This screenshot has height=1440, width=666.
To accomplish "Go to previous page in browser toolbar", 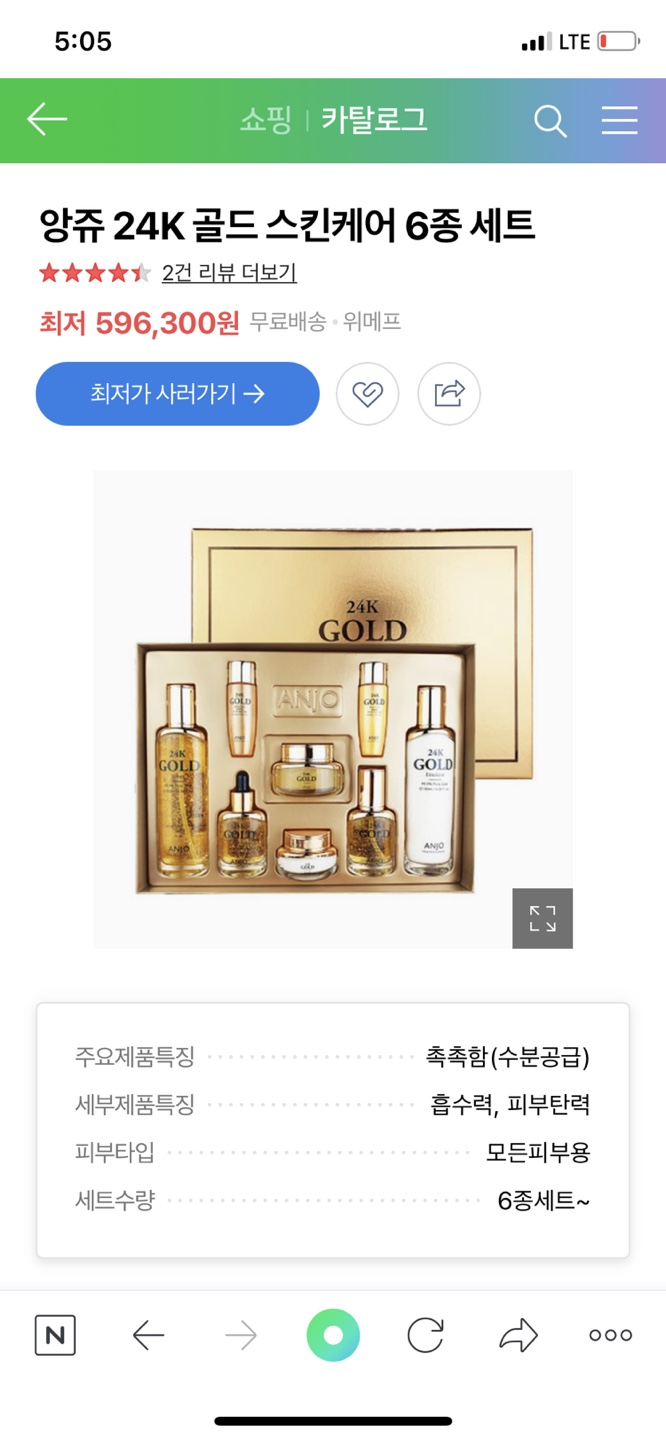I will [148, 1335].
